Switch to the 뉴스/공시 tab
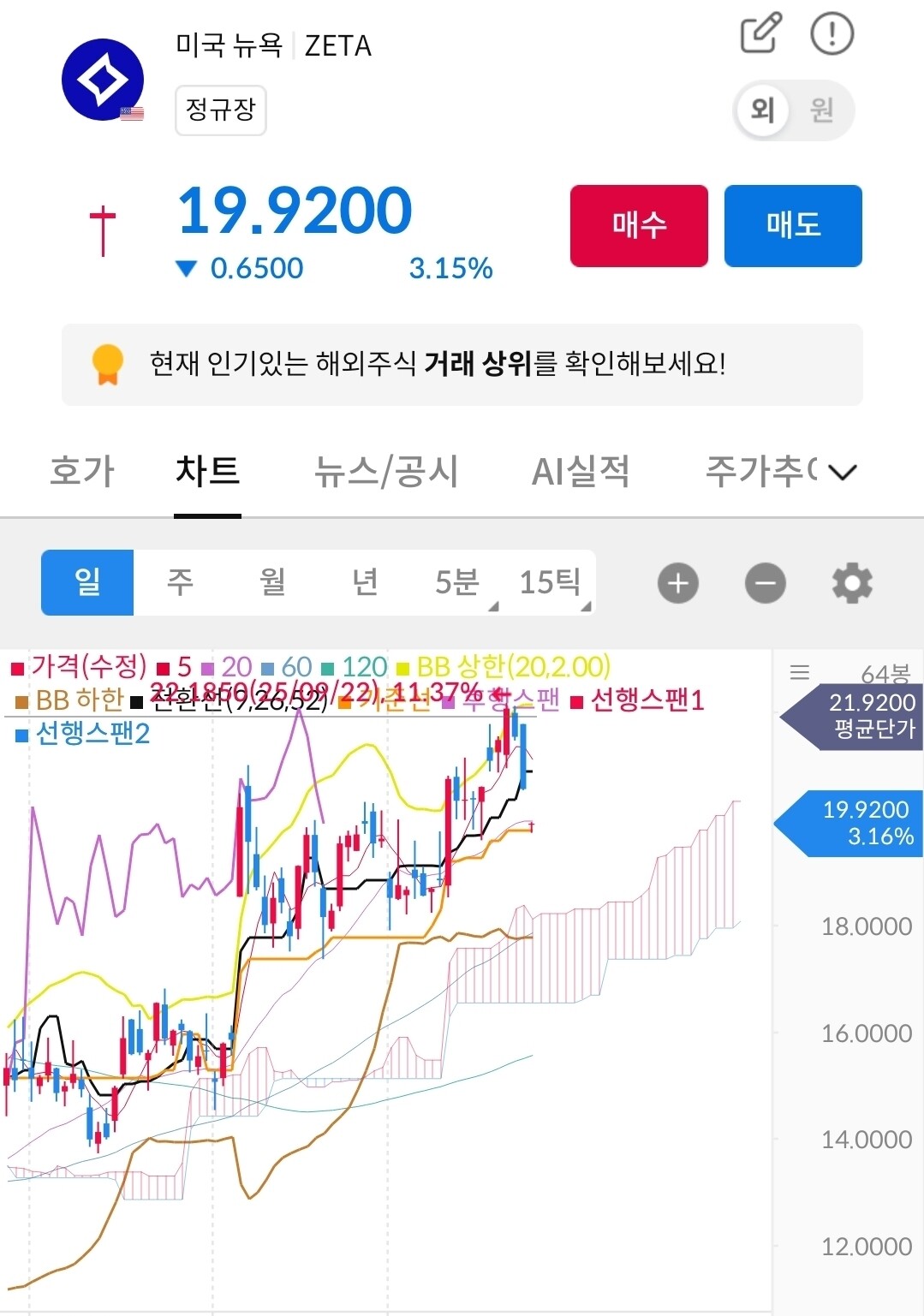This screenshot has width=924, height=1316. 386,472
